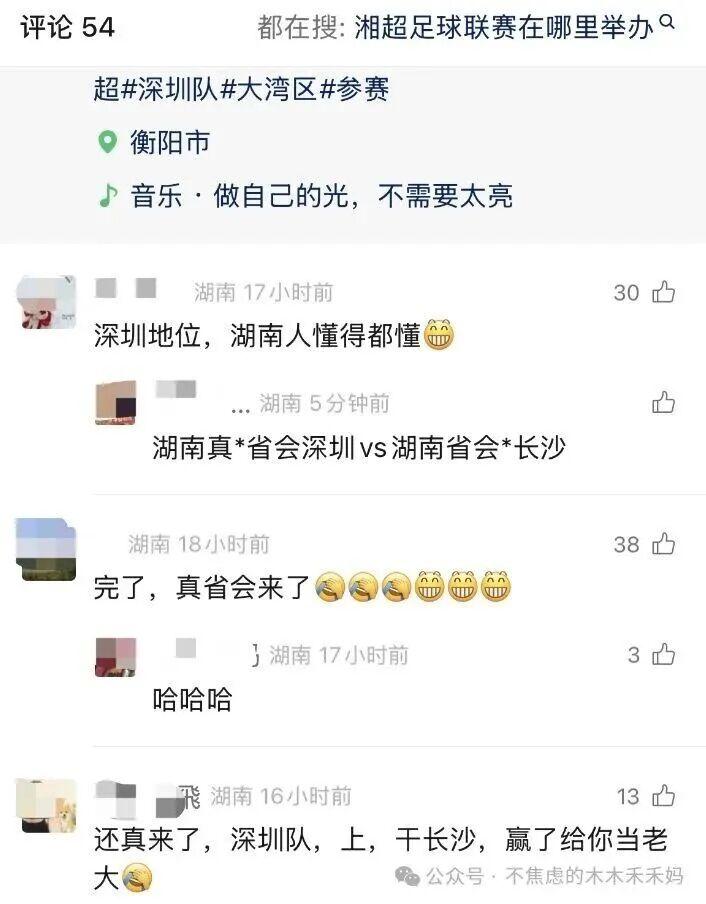Open avatar of the 哈哈哈 reply author

[115, 657]
